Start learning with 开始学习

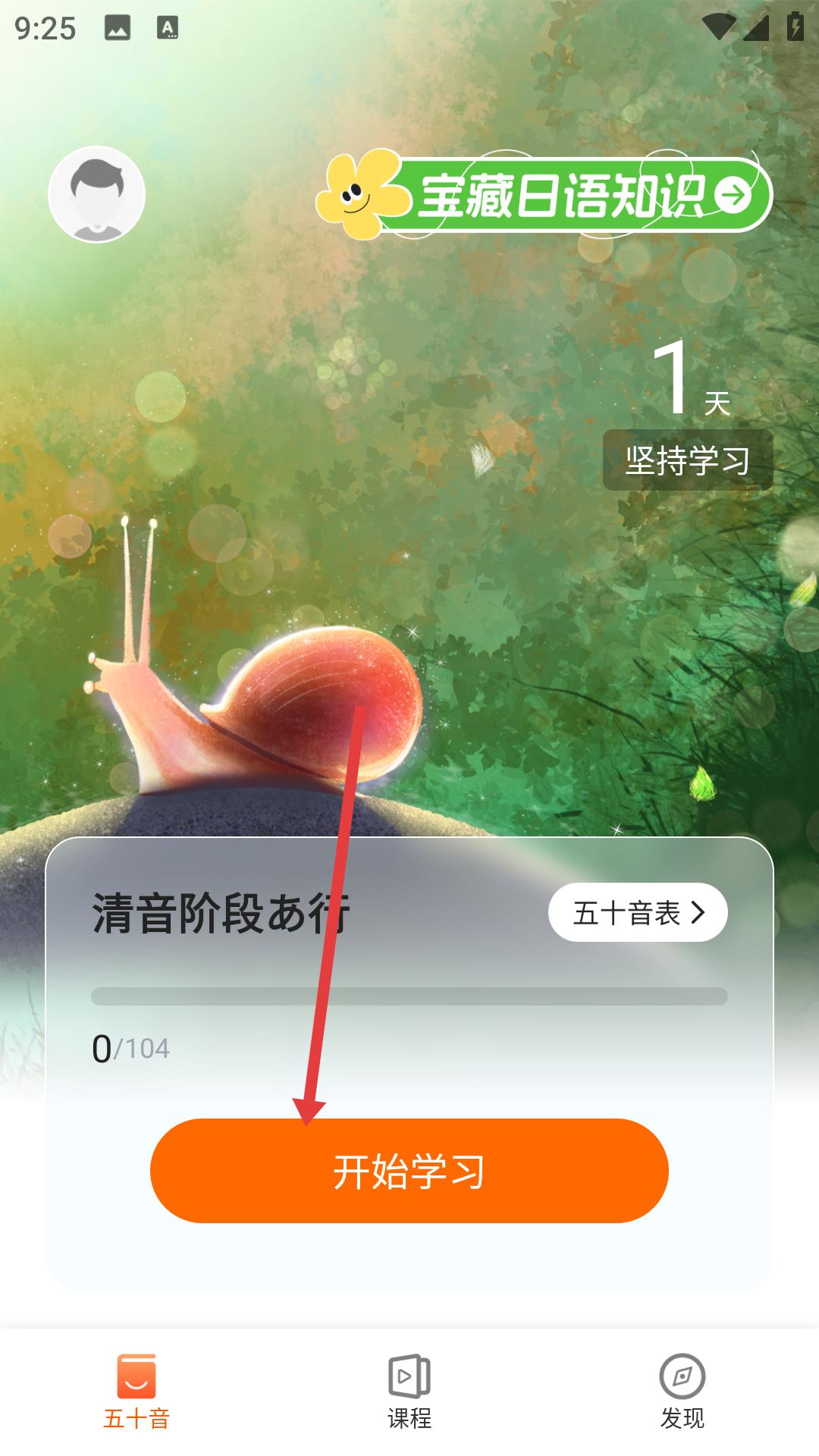409,1170
